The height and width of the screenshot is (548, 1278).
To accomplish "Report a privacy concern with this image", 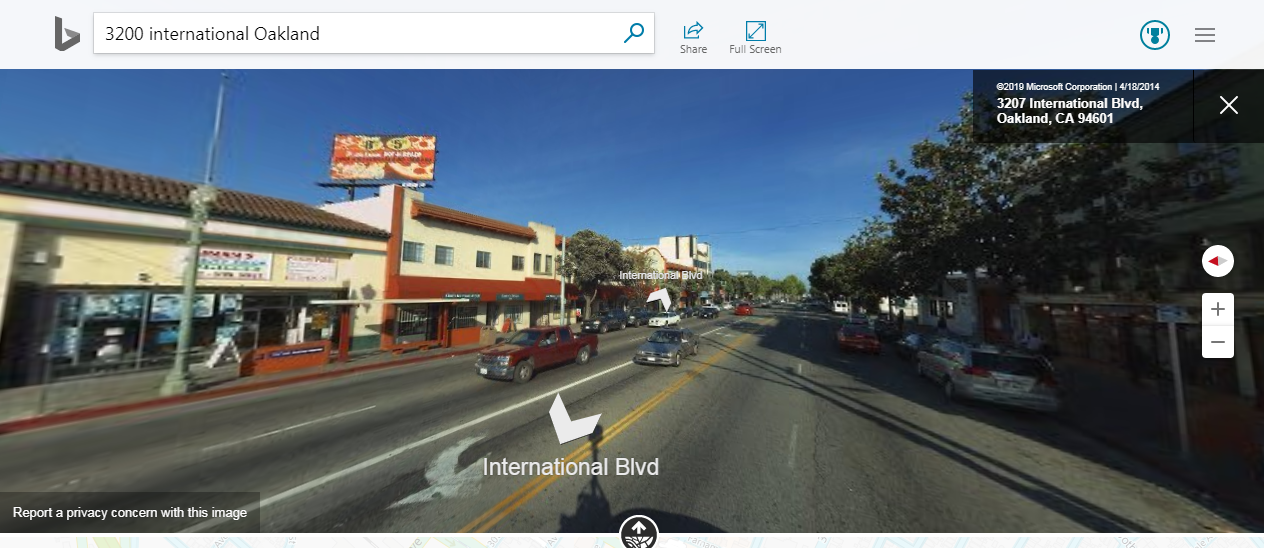I will pos(130,513).
